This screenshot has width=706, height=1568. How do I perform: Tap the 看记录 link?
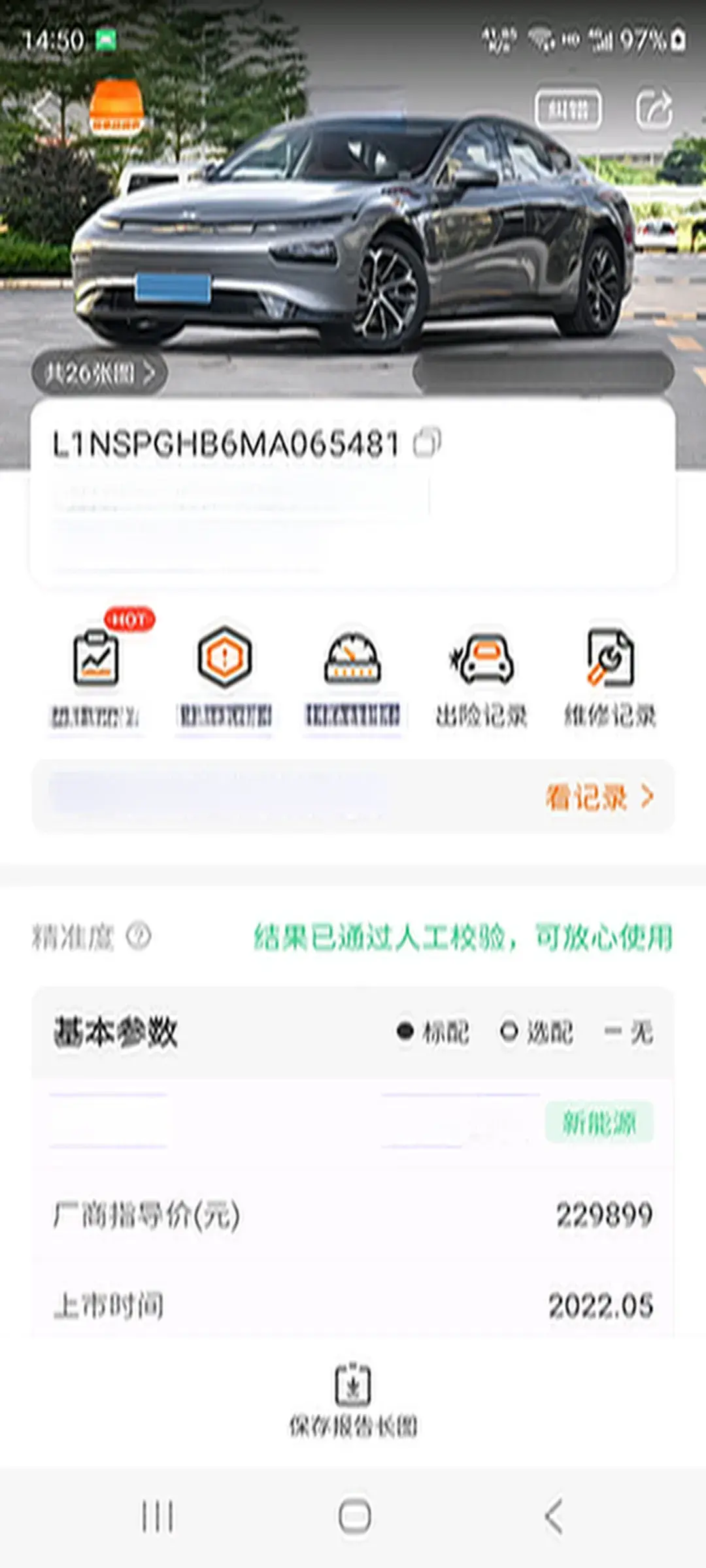599,797
